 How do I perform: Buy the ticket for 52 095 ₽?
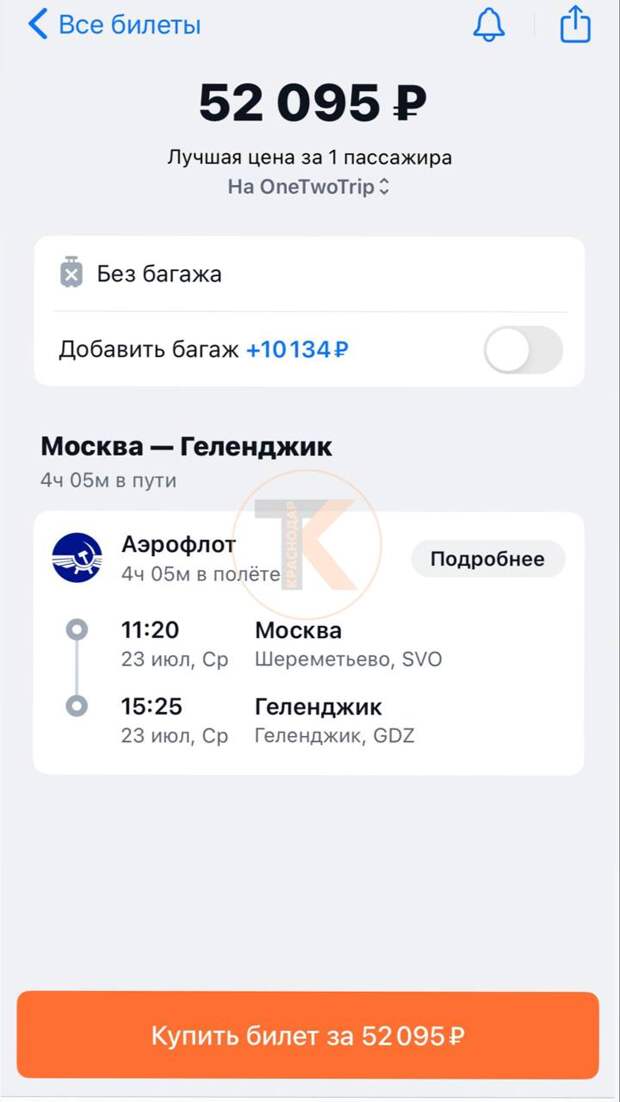click(x=308, y=1035)
